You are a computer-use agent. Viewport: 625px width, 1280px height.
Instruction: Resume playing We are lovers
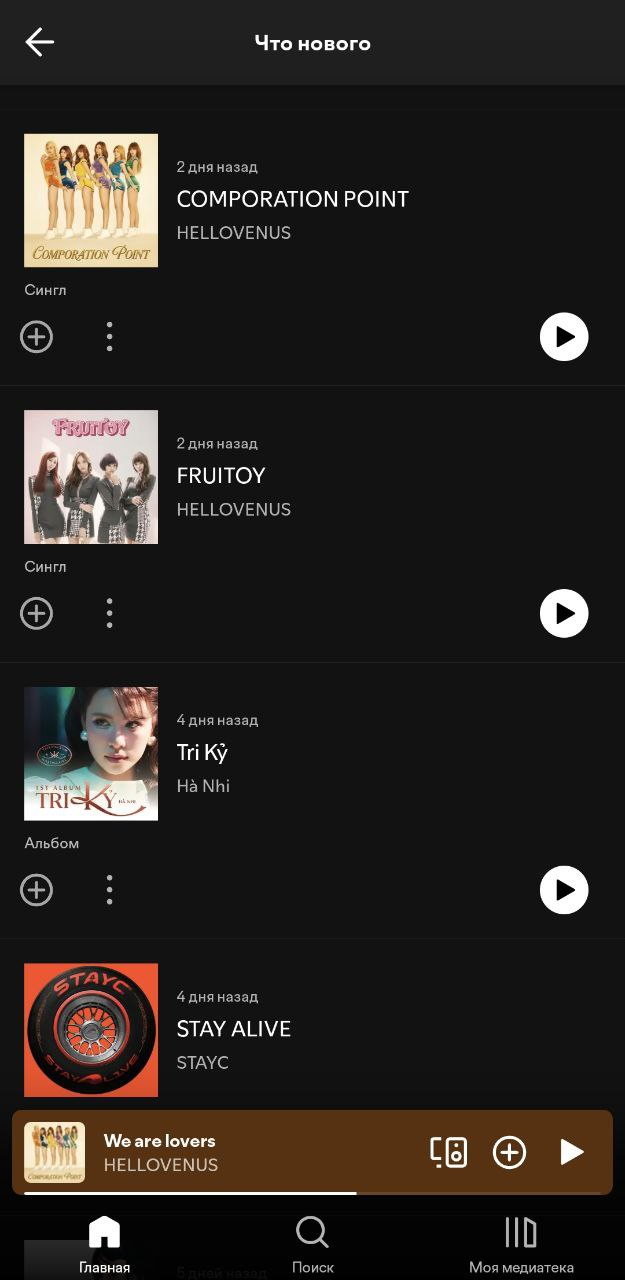coord(571,1152)
